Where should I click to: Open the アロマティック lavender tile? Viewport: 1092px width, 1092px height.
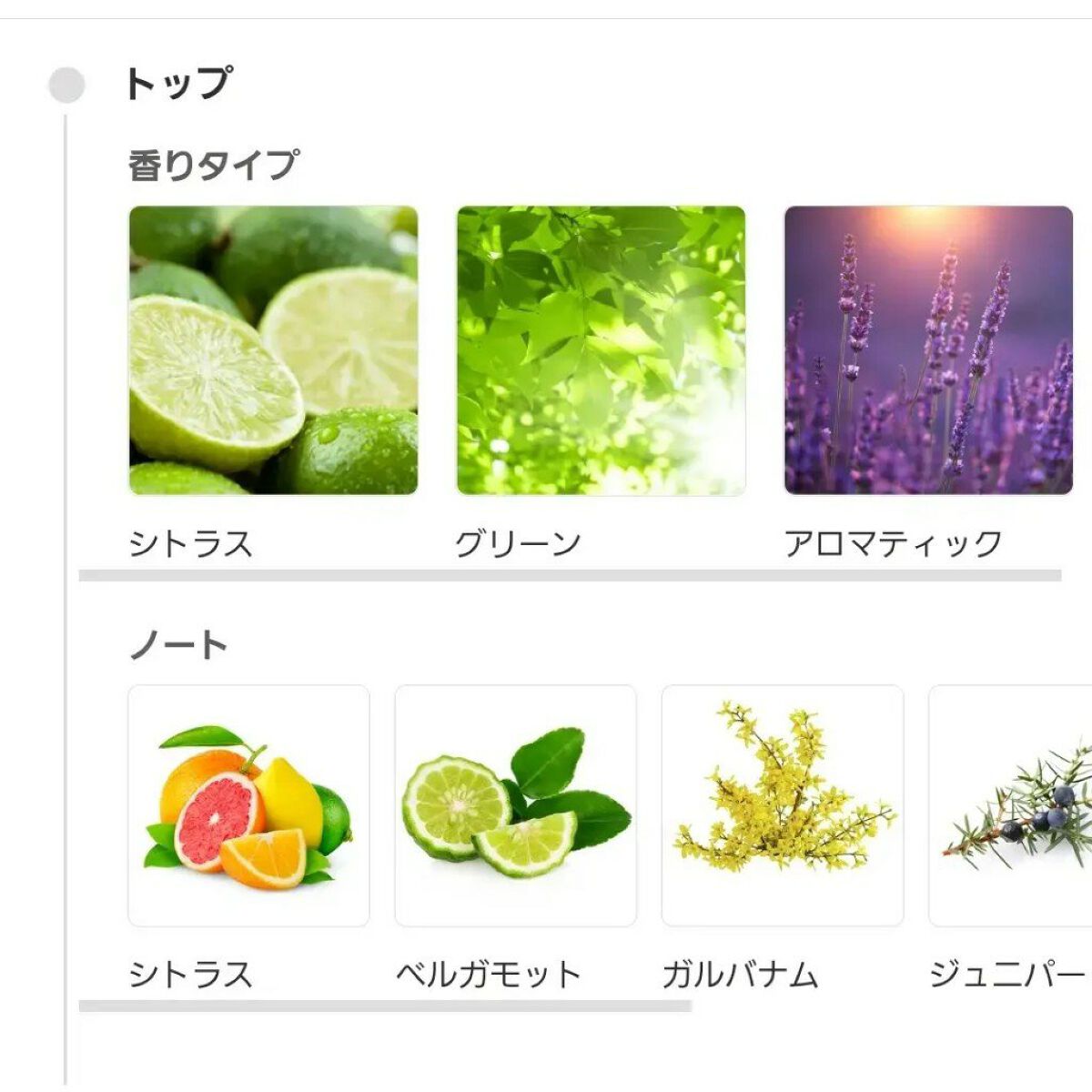[928, 350]
